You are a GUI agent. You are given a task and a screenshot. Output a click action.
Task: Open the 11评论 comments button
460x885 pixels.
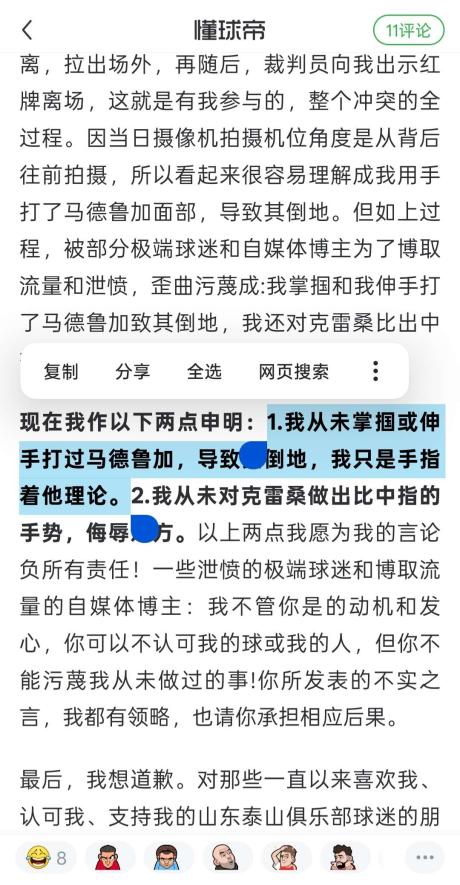409,30
